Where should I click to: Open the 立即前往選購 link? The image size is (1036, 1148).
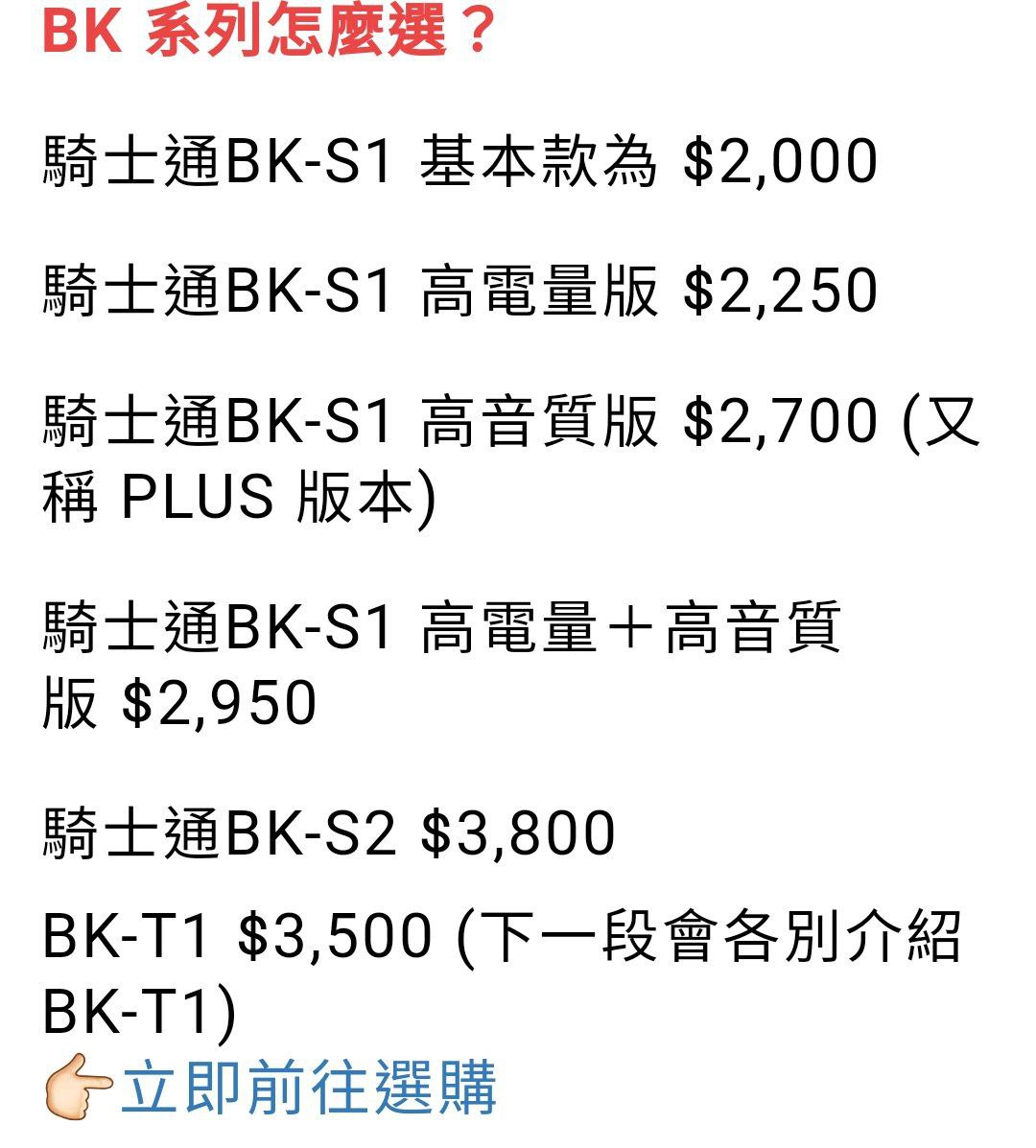click(x=308, y=1089)
